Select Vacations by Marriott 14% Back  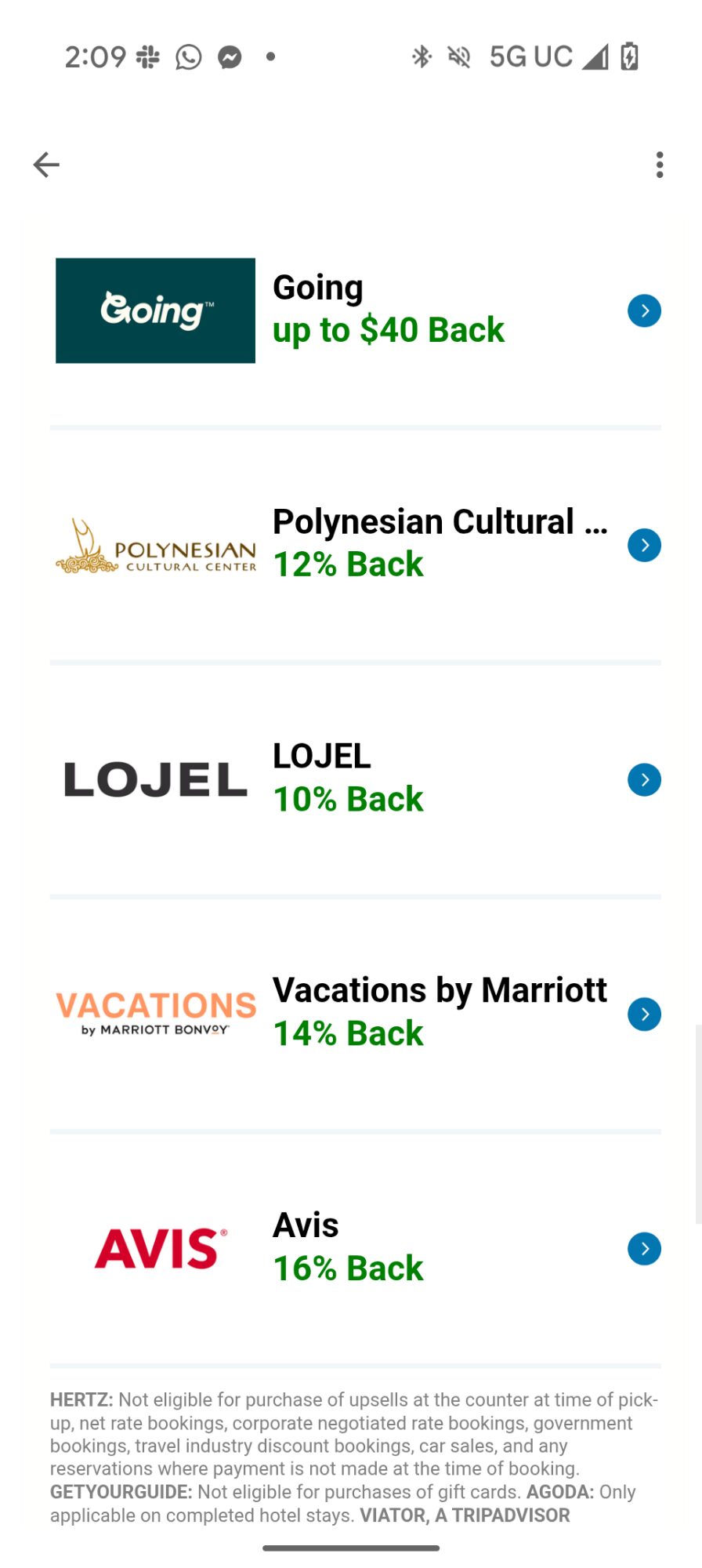coord(439,1012)
